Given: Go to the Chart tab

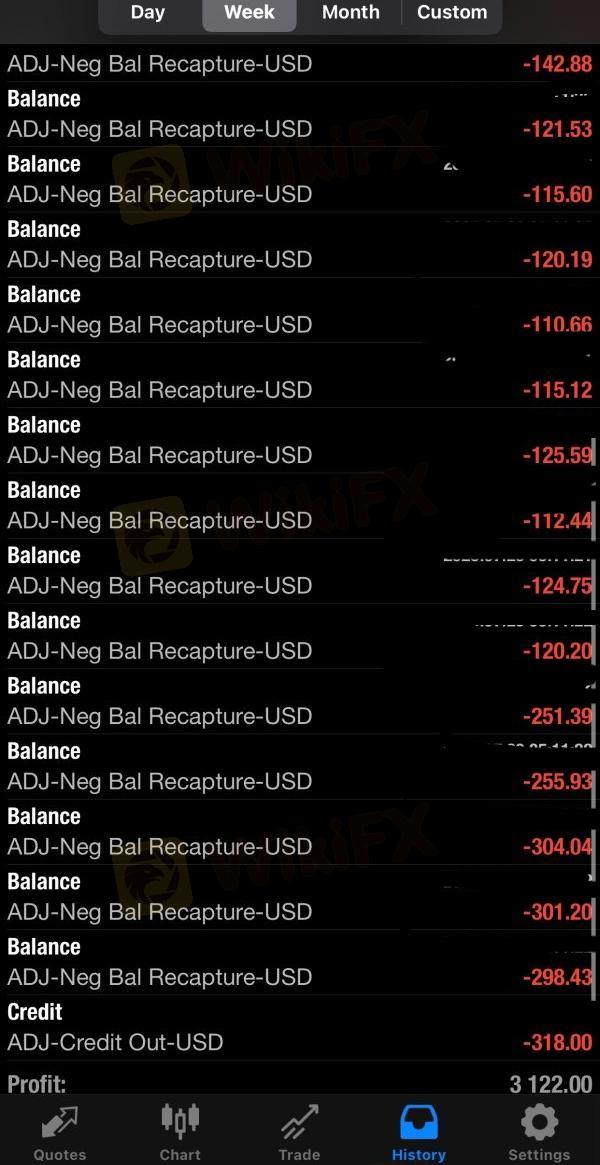Looking at the screenshot, I should tap(180, 1132).
